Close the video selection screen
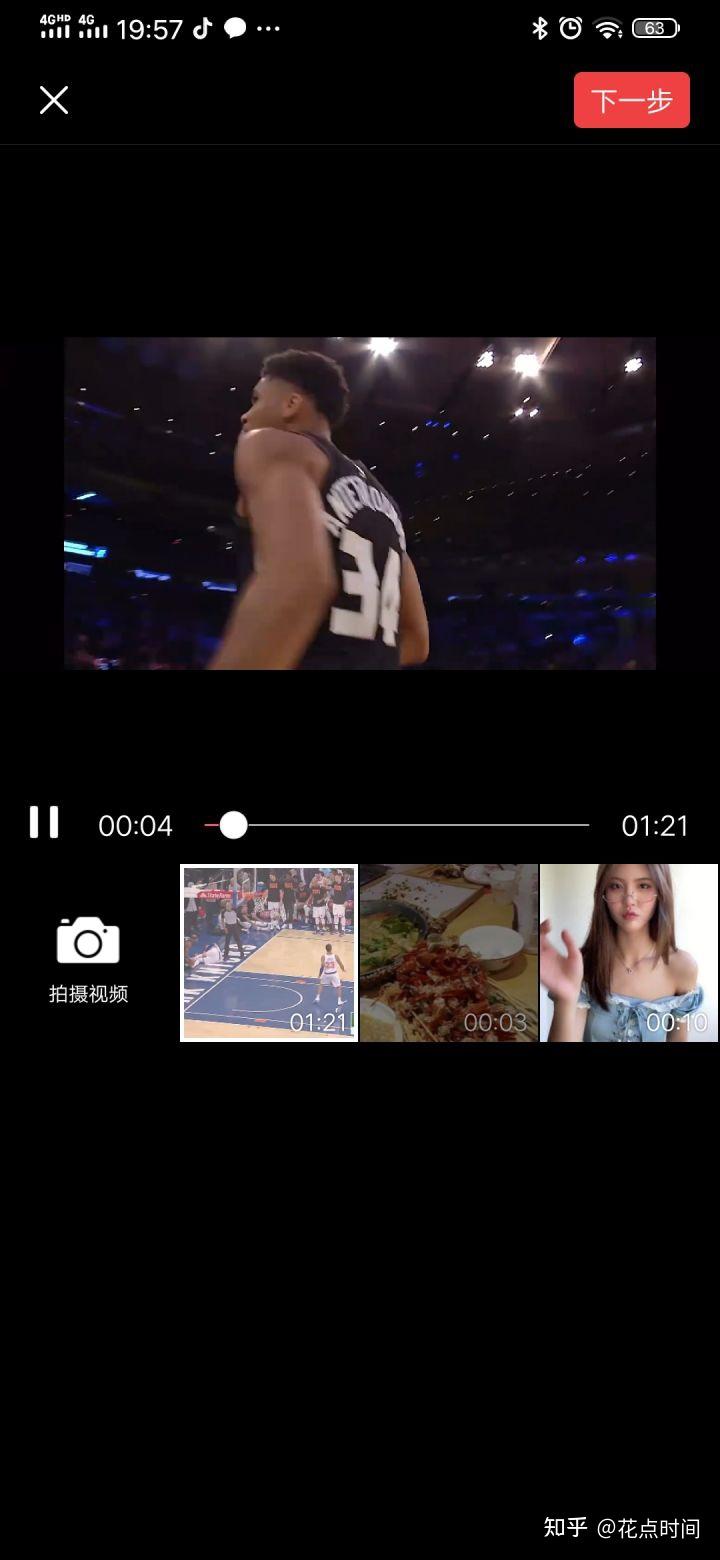The height and width of the screenshot is (1560, 720). click(54, 100)
